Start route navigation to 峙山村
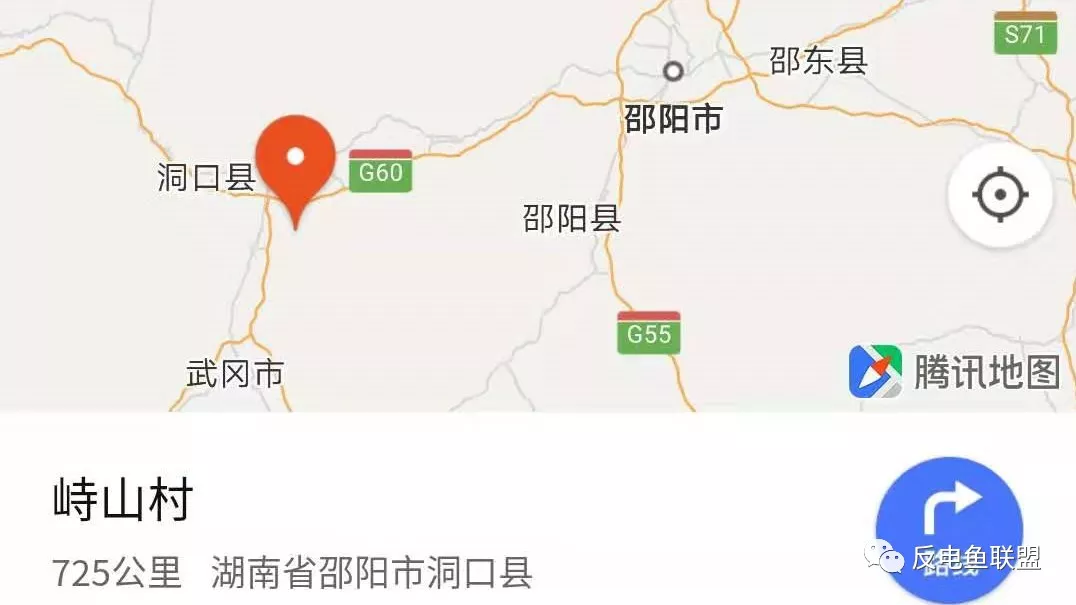 pos(948,520)
